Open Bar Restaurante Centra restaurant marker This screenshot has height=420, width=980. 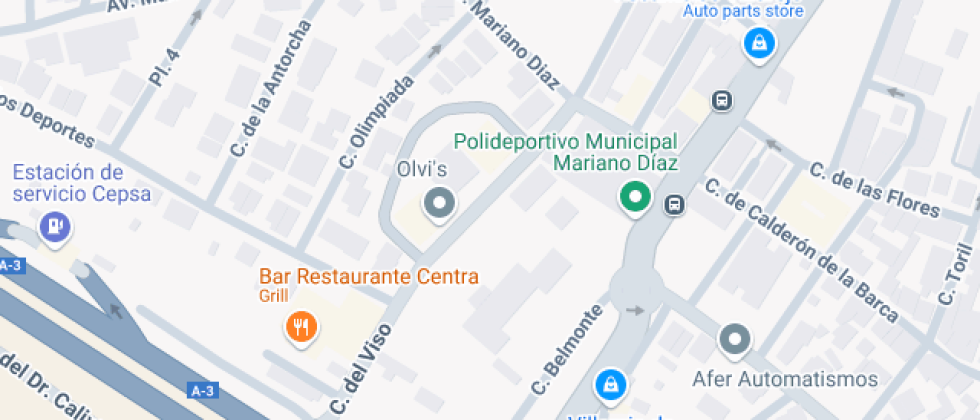(x=302, y=328)
